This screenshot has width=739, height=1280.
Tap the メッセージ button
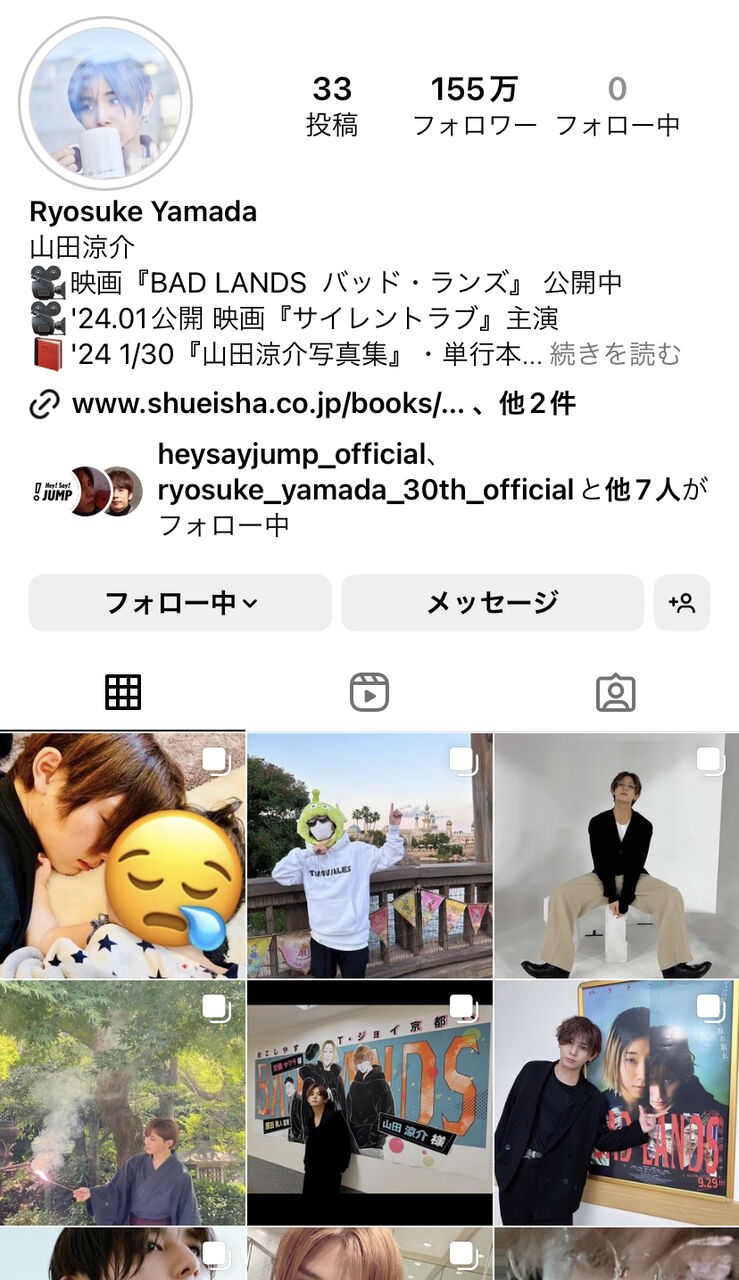[492, 602]
